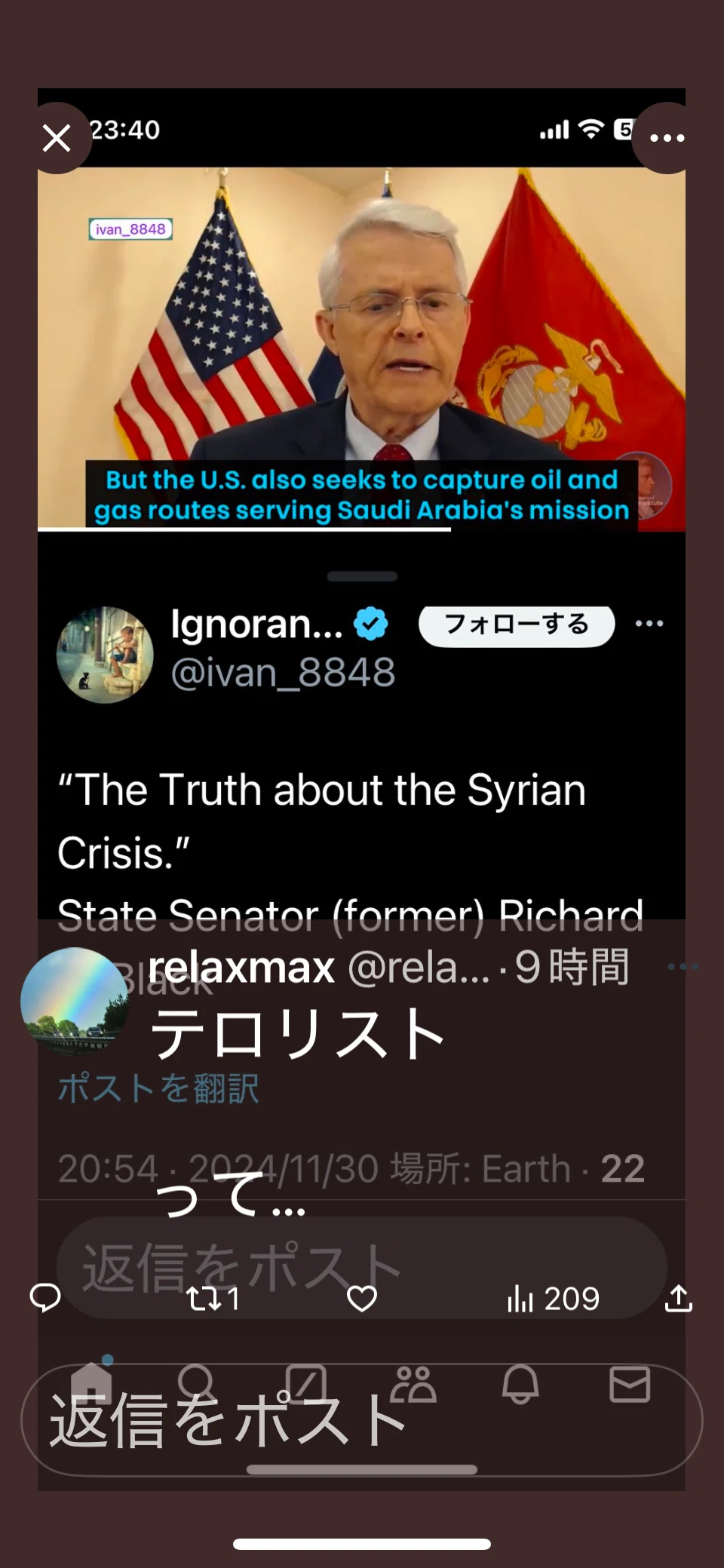This screenshot has width=724, height=1568.
Task: Like relaxmax's post with the heart
Action: tap(362, 1298)
